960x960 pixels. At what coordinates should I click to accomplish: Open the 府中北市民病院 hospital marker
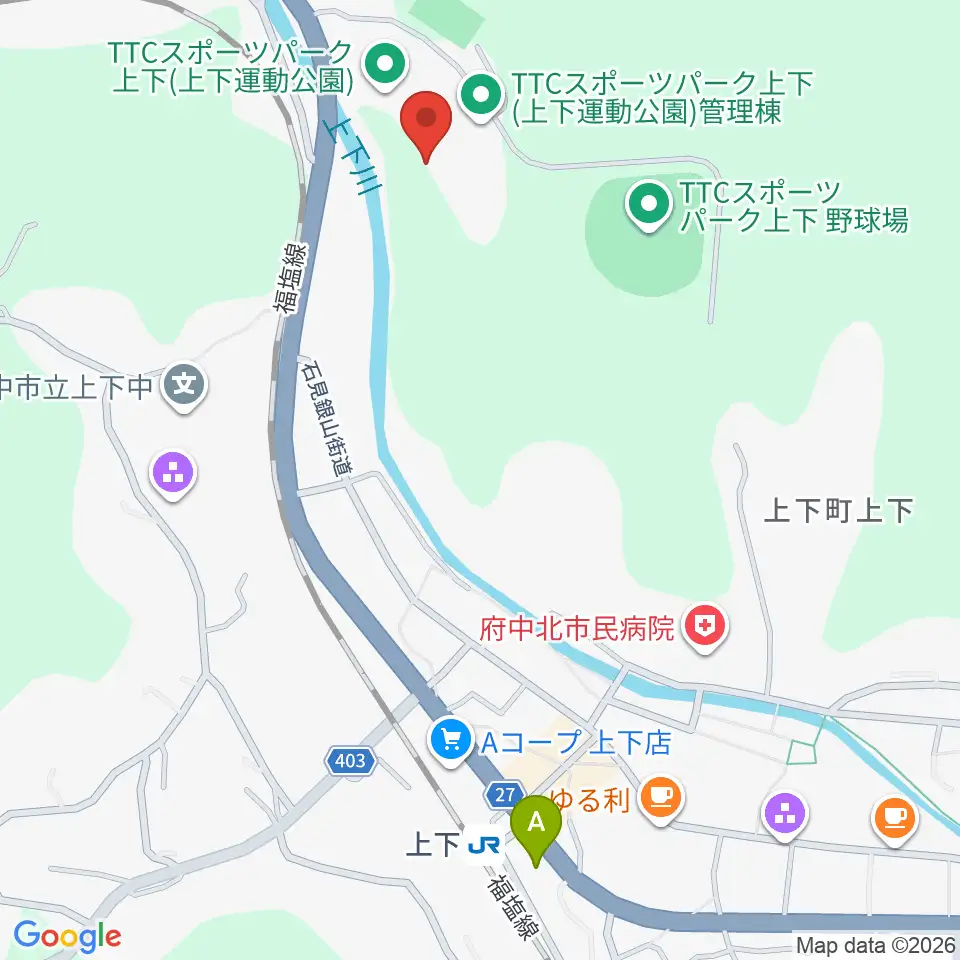tap(705, 627)
